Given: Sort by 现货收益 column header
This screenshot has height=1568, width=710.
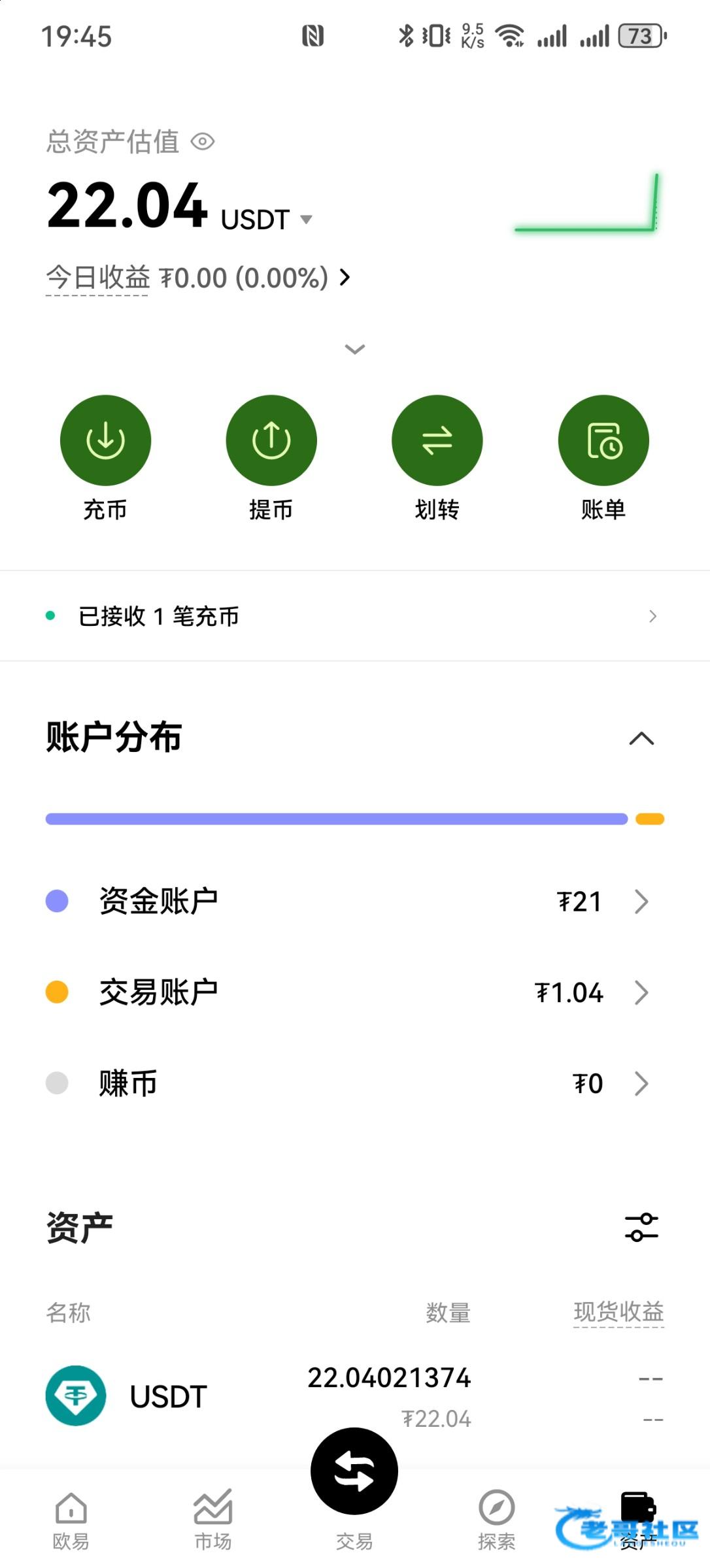Looking at the screenshot, I should [618, 1312].
